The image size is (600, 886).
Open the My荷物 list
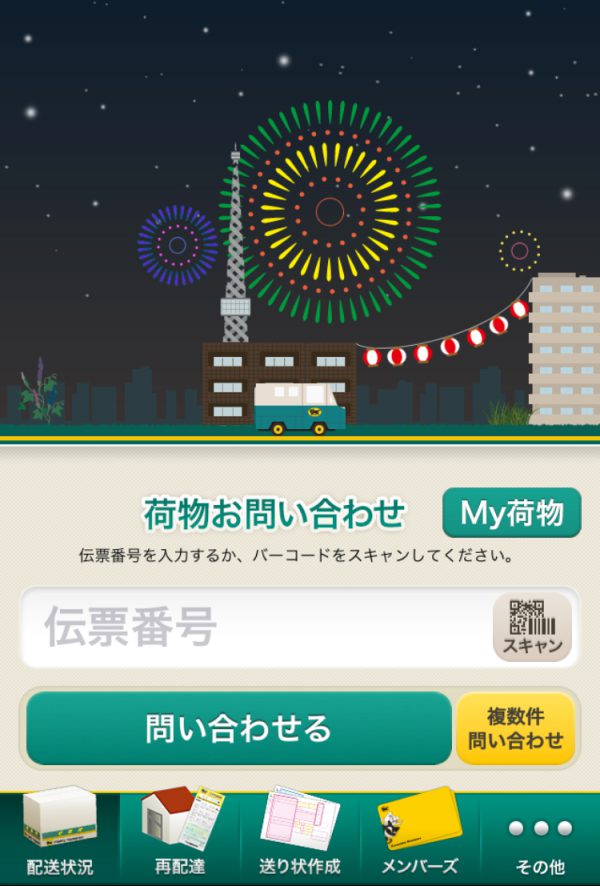pyautogui.click(x=511, y=513)
